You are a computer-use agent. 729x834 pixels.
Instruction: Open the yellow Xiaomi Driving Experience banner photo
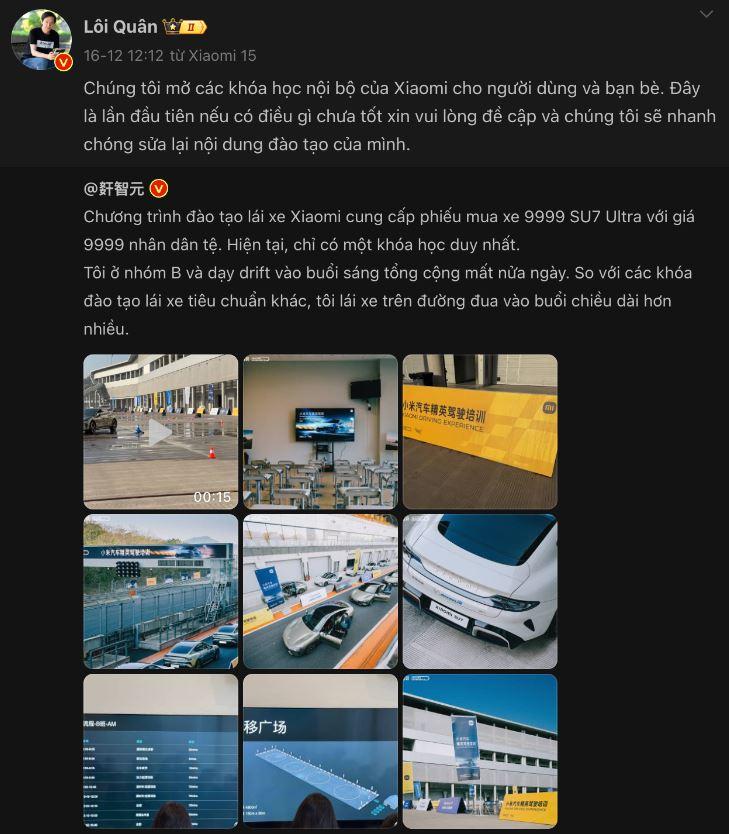click(x=480, y=432)
